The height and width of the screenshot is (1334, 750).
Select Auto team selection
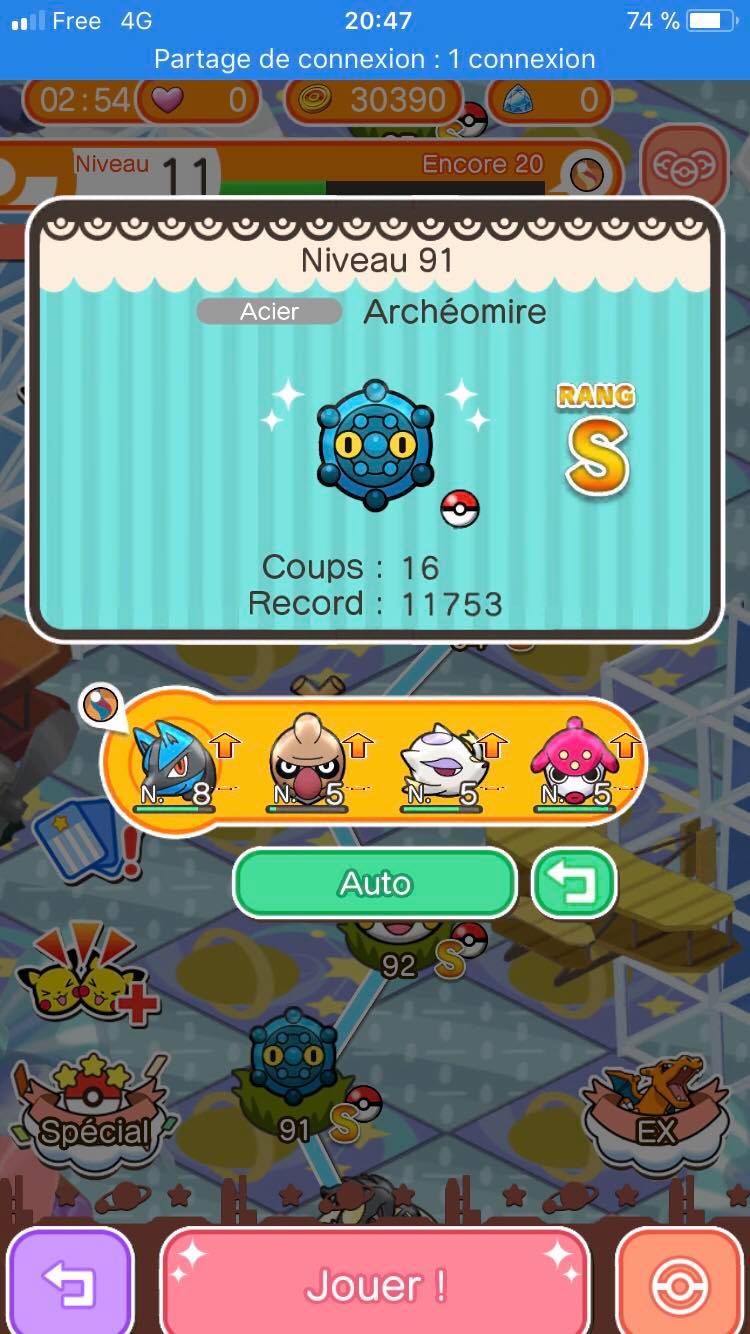[x=375, y=883]
